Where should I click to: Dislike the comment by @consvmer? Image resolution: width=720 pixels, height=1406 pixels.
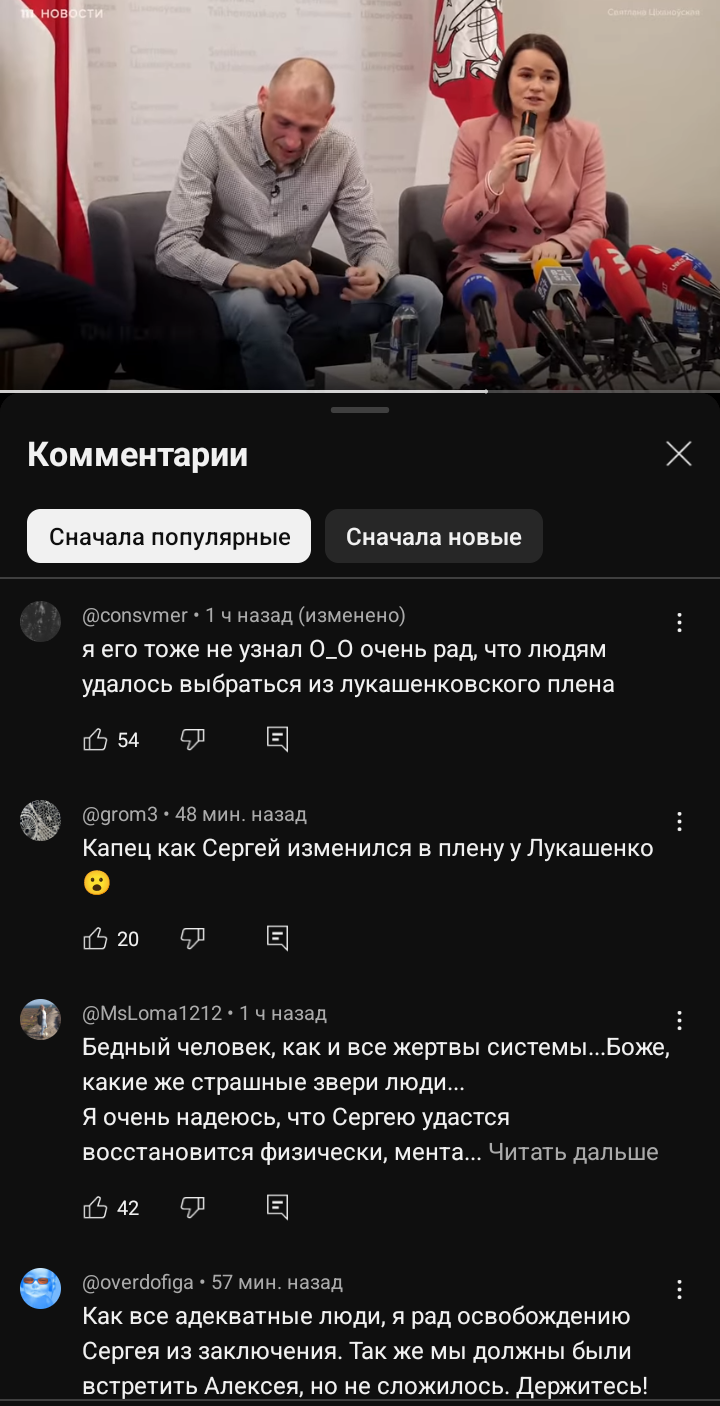click(192, 739)
